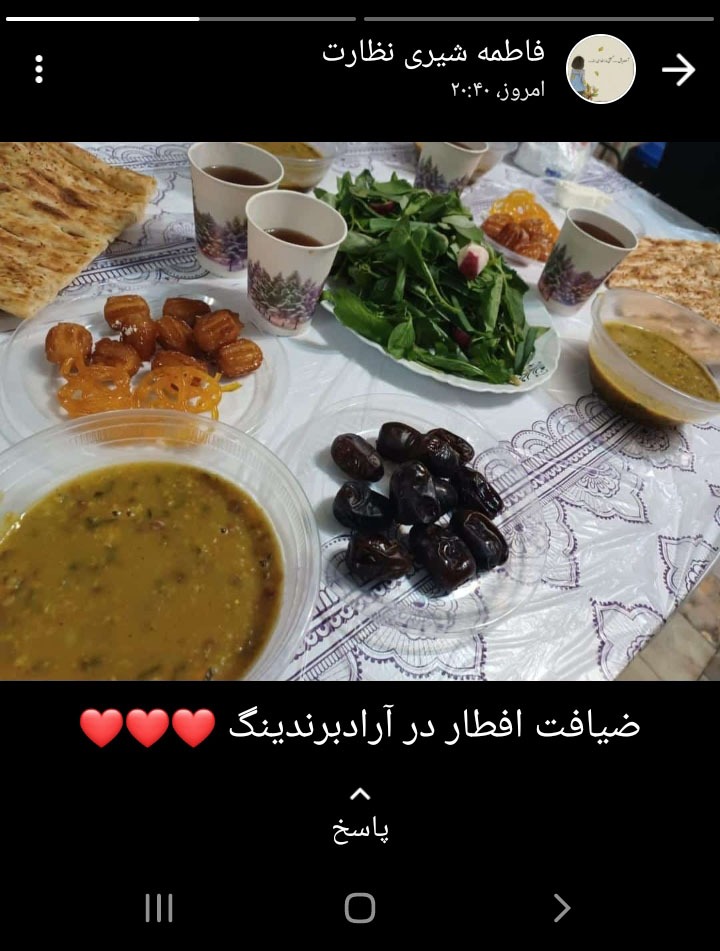Viewport: 720px width, 951px height.
Task: Open فاطمه شیری نظارت profile picture
Action: pos(601,69)
